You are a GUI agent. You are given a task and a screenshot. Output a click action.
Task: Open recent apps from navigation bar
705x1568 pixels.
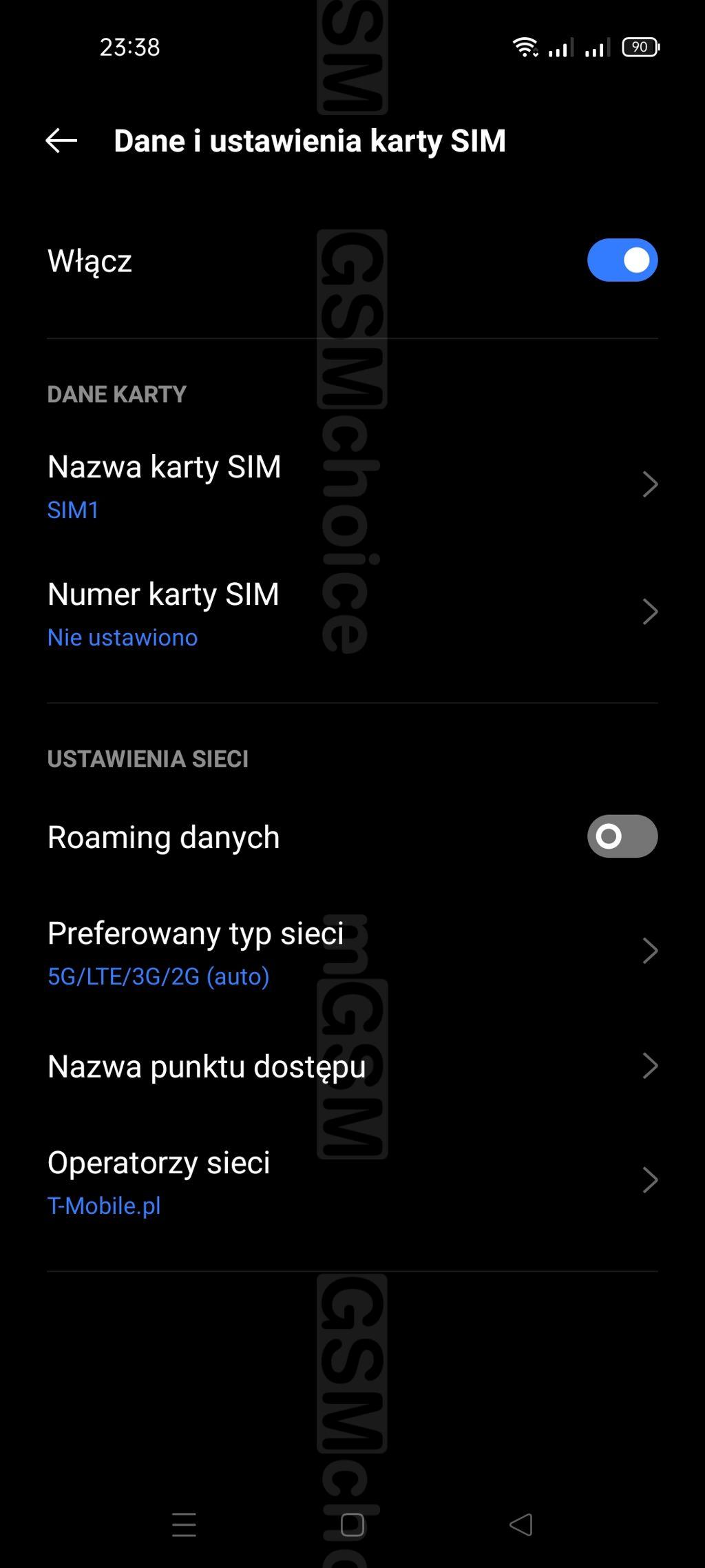184,1525
